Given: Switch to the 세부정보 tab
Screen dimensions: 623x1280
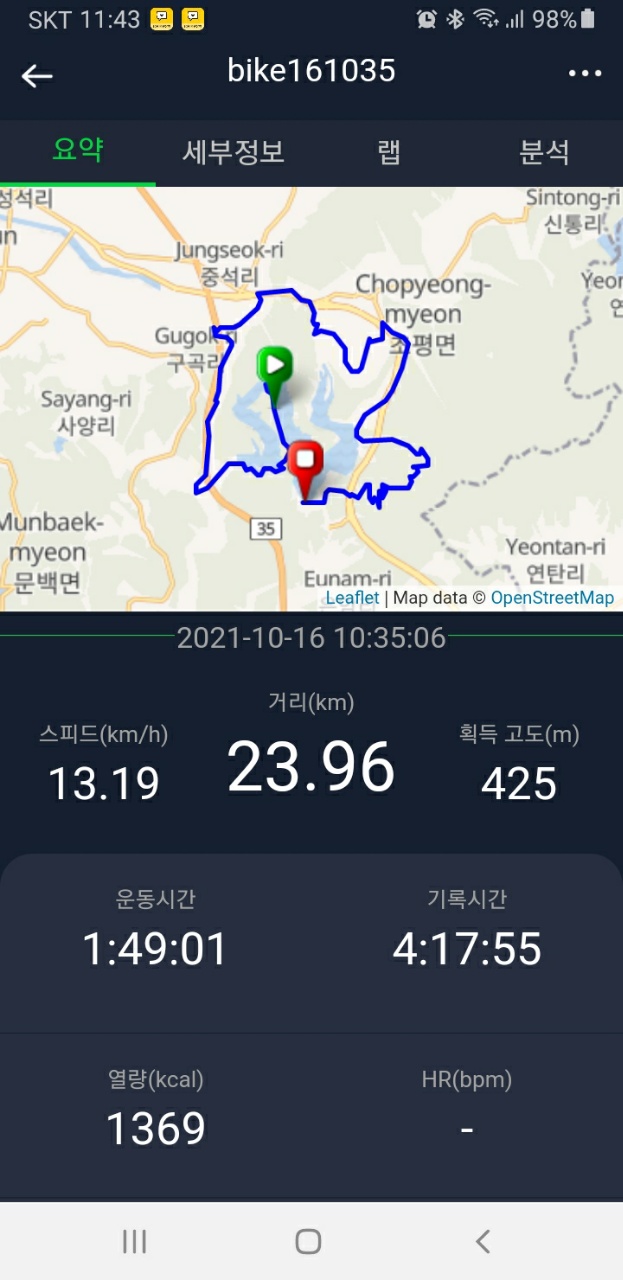Looking at the screenshot, I should (x=234, y=152).
